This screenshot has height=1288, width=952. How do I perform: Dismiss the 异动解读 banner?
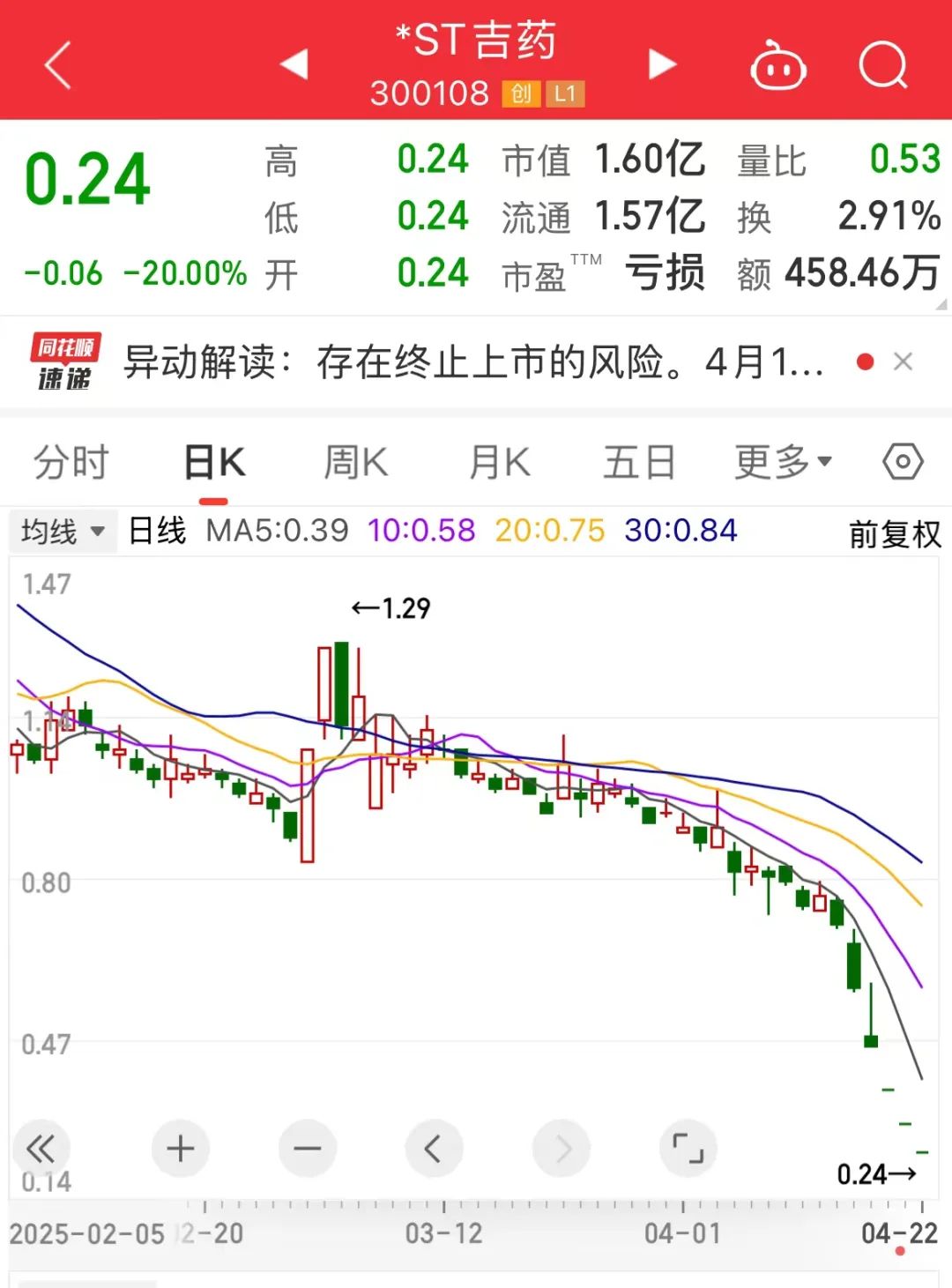[903, 361]
